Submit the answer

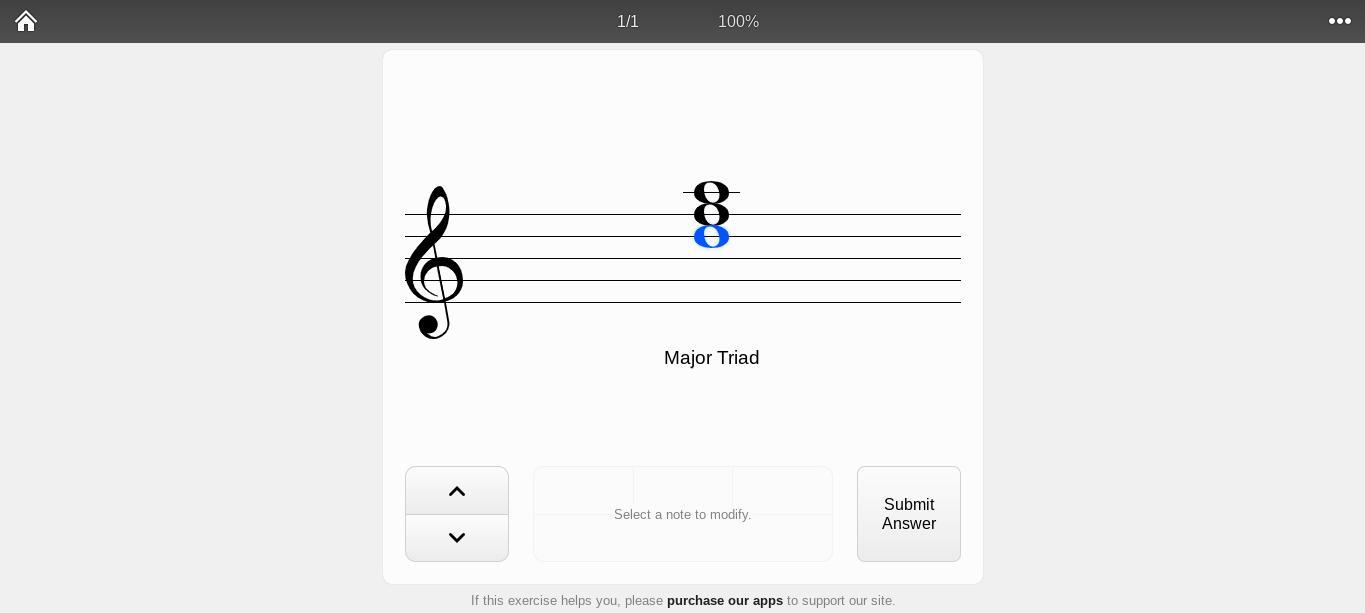pyautogui.click(x=908, y=514)
